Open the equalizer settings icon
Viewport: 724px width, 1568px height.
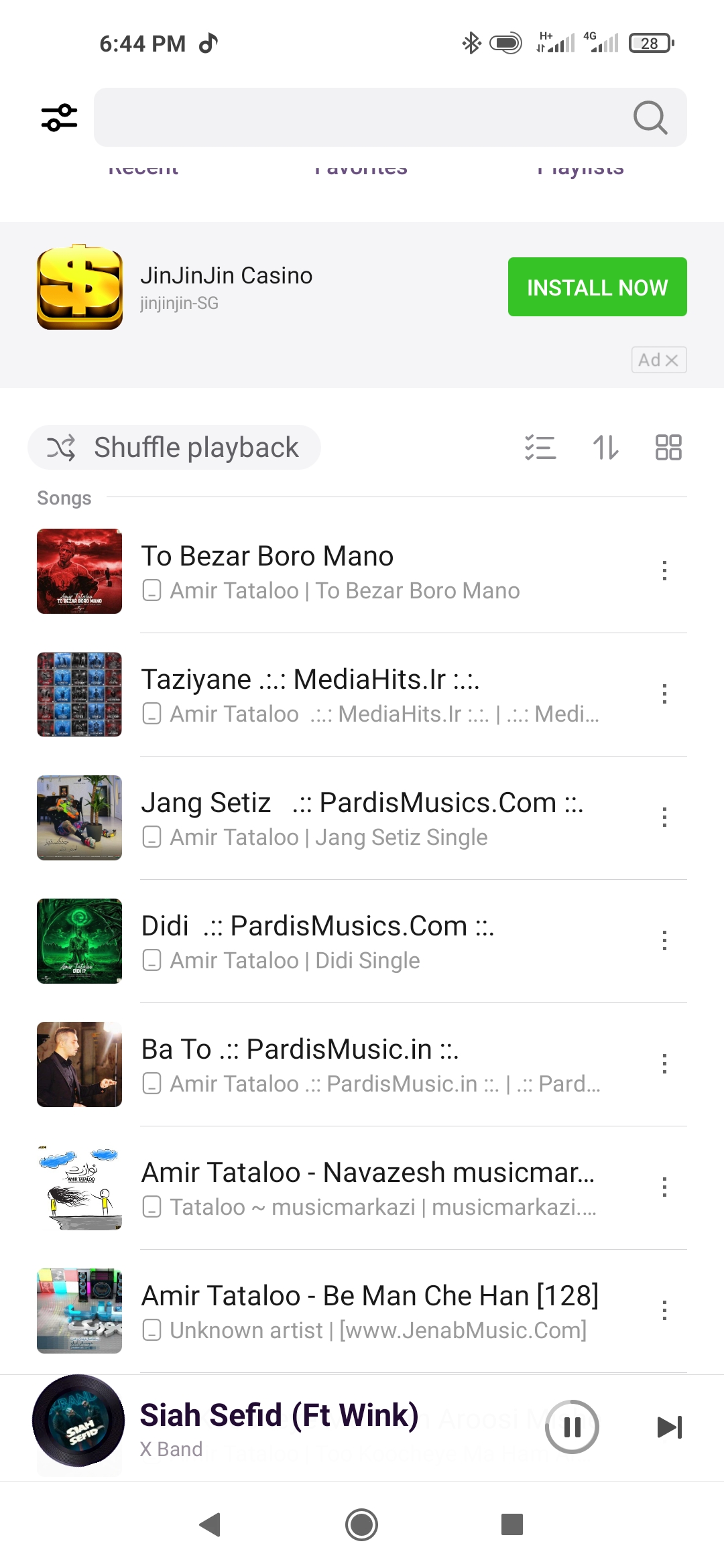point(59,118)
